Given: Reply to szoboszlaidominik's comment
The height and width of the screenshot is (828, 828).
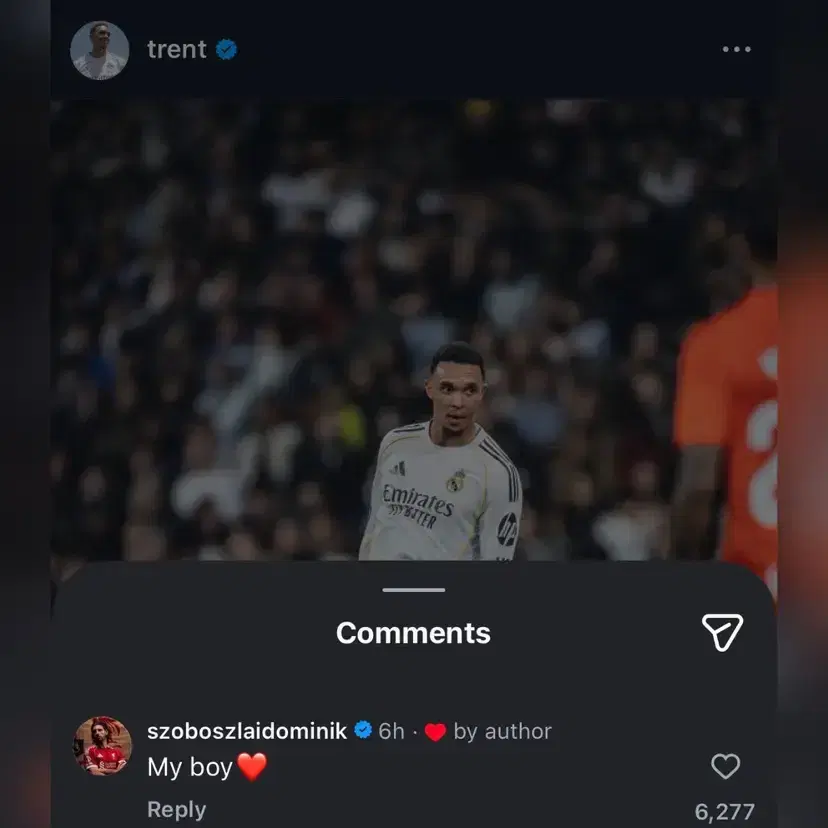Looking at the screenshot, I should coord(176,810).
